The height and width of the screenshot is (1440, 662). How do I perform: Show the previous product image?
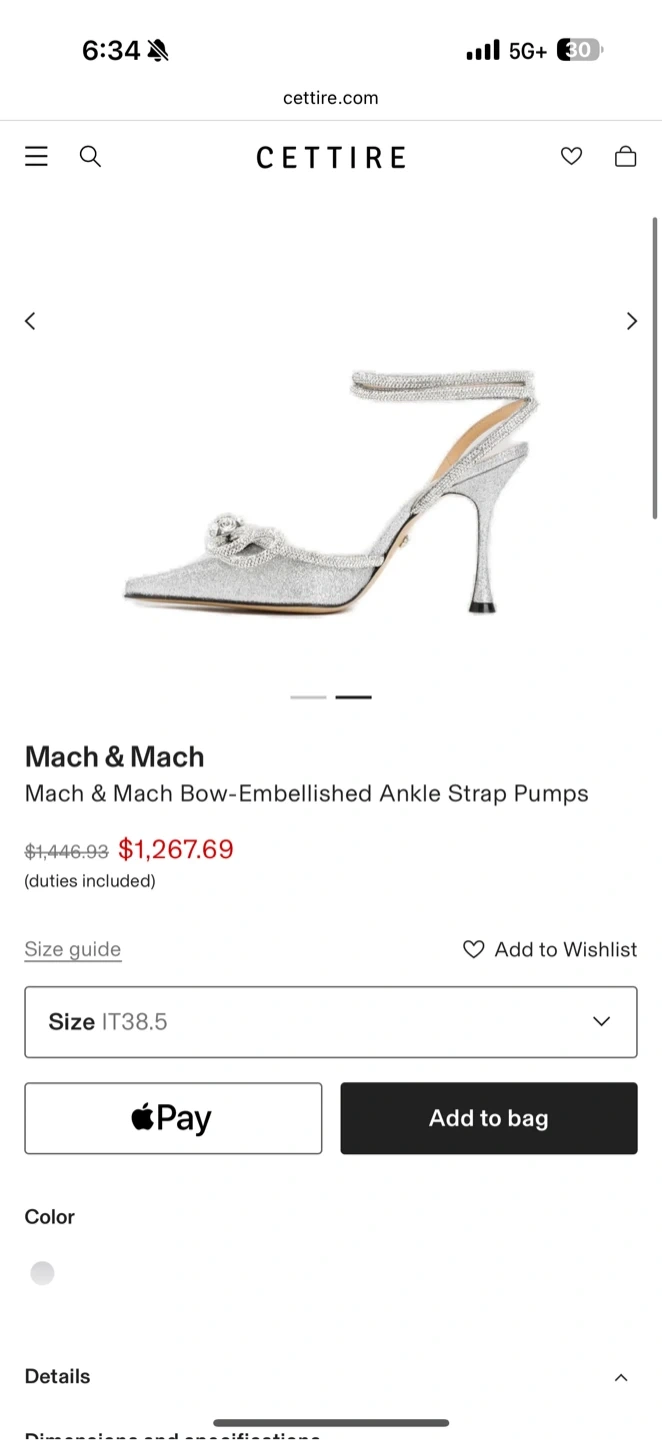tap(30, 321)
